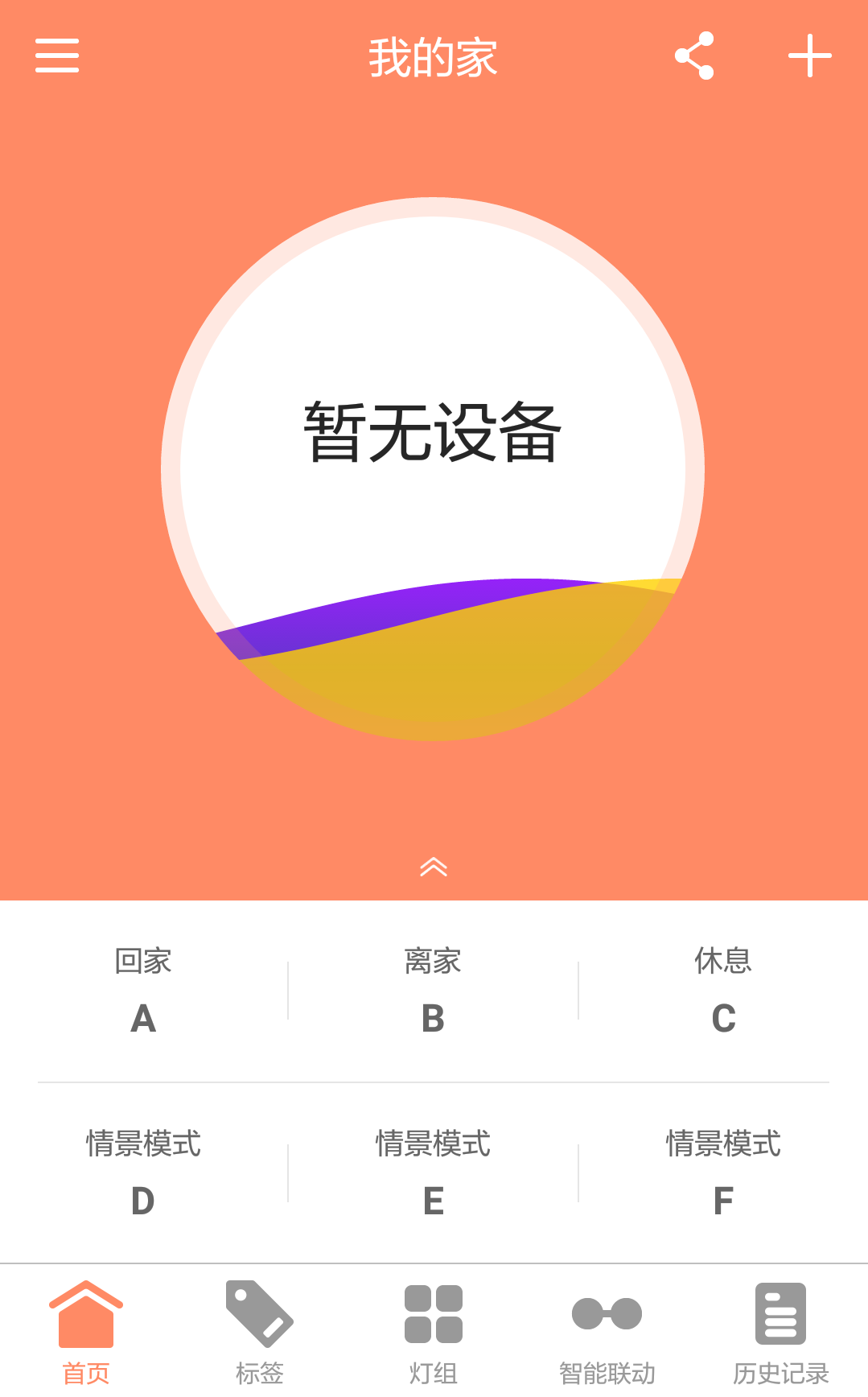
Task: Activate the 回家 scene A
Action: [143, 991]
